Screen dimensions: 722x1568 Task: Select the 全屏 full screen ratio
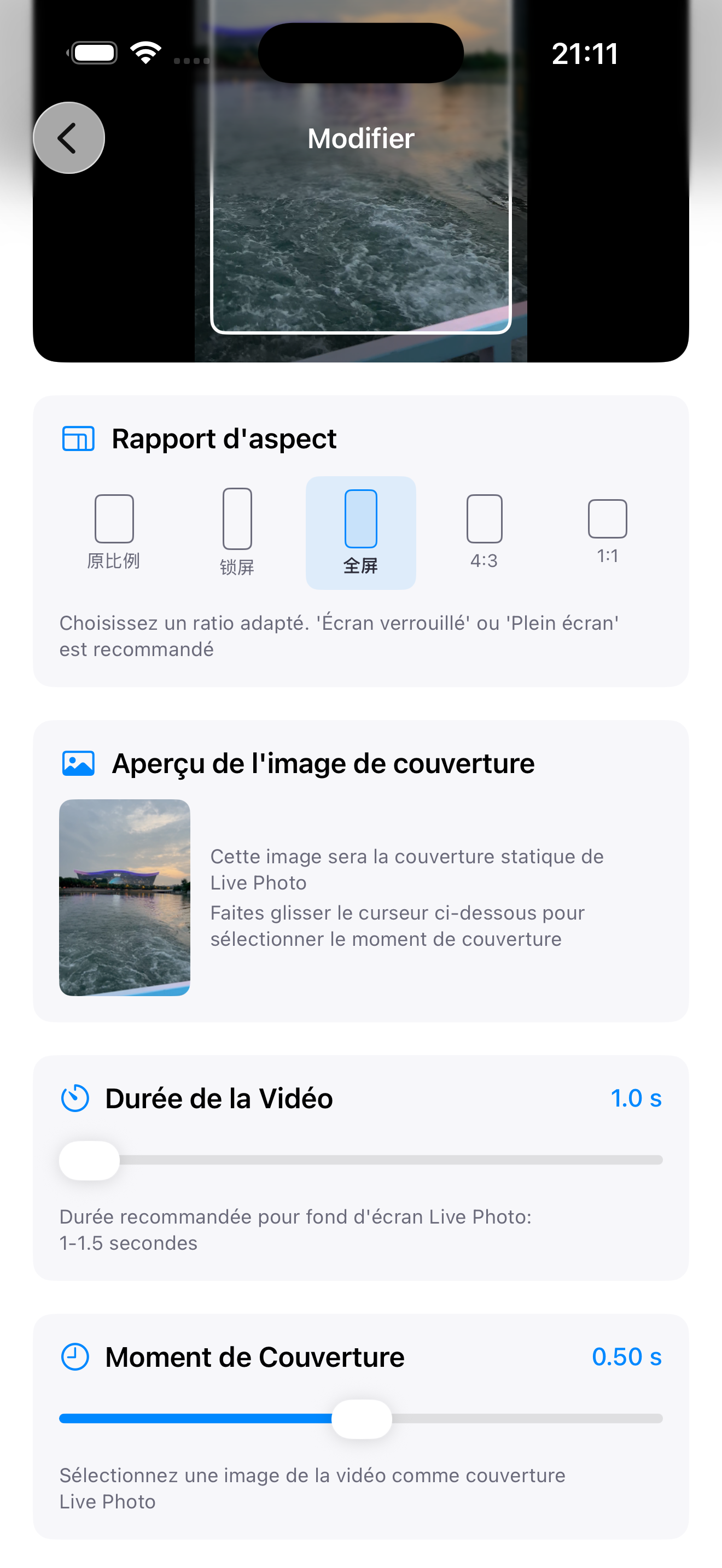point(361,532)
